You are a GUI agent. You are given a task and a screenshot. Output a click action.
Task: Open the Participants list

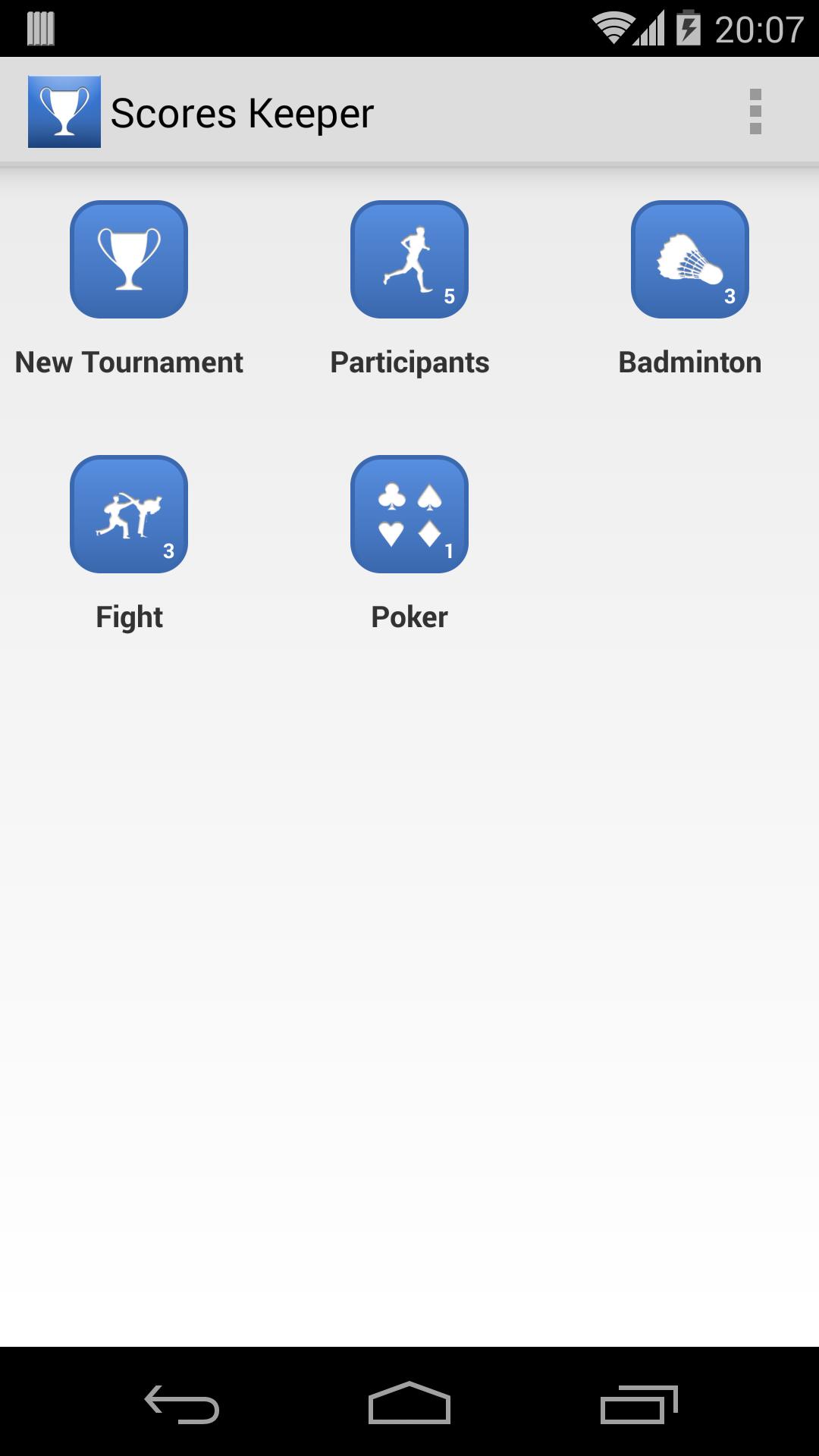pyautogui.click(x=409, y=259)
